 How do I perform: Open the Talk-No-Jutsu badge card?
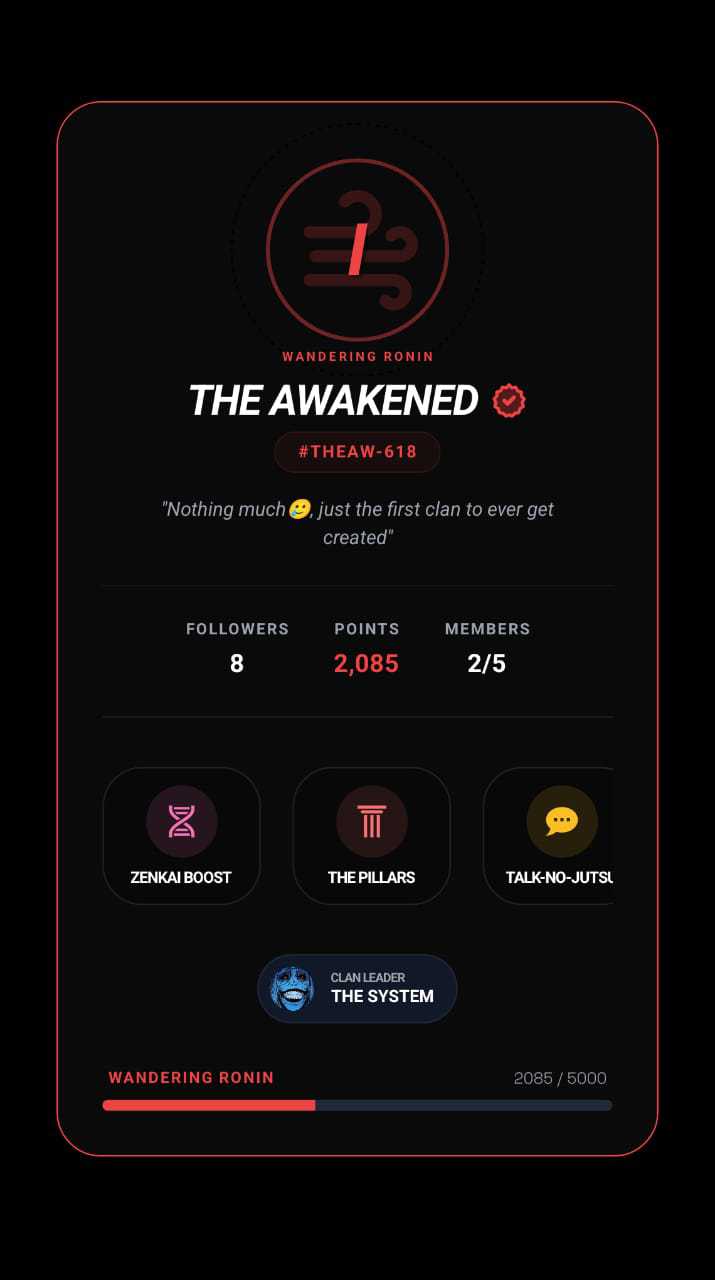point(548,836)
